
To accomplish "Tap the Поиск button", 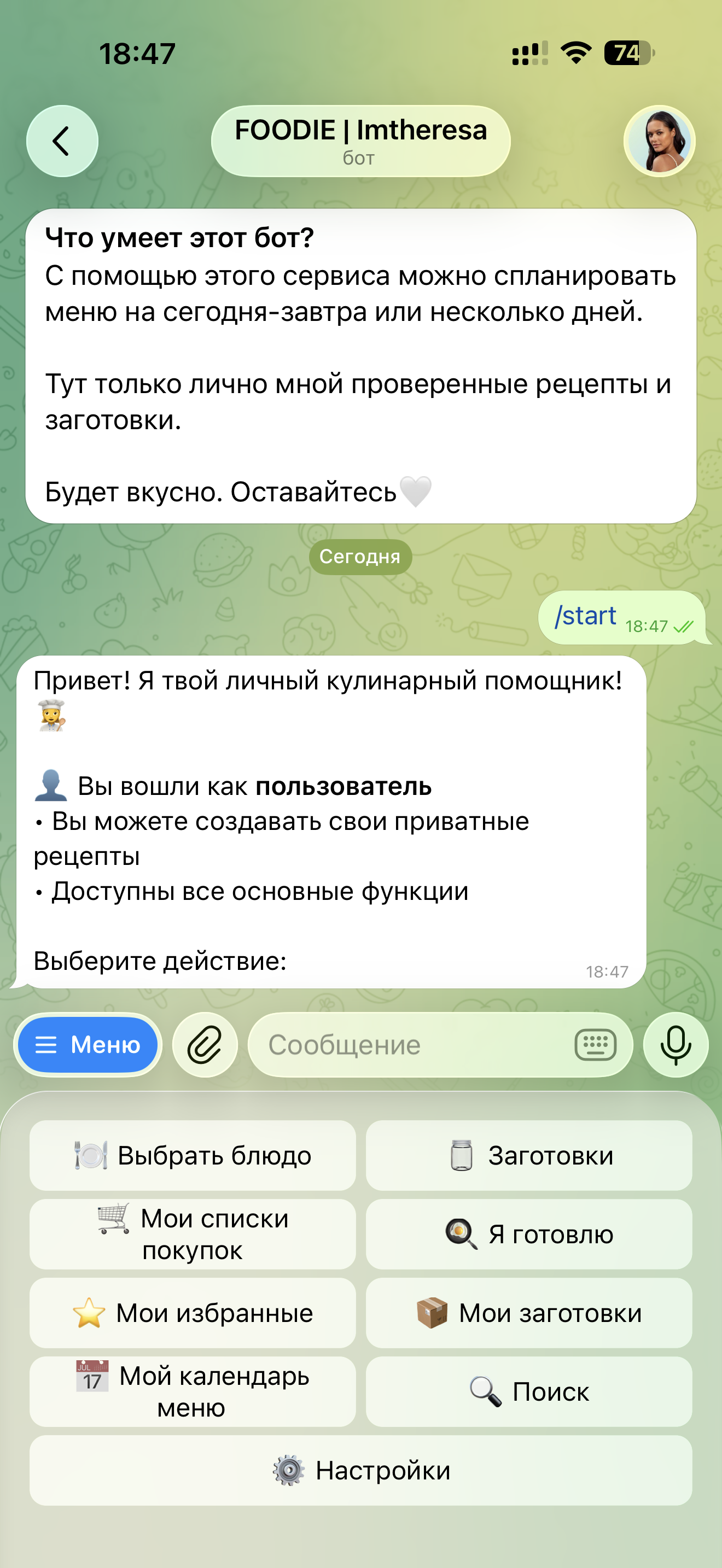I will tap(528, 1391).
